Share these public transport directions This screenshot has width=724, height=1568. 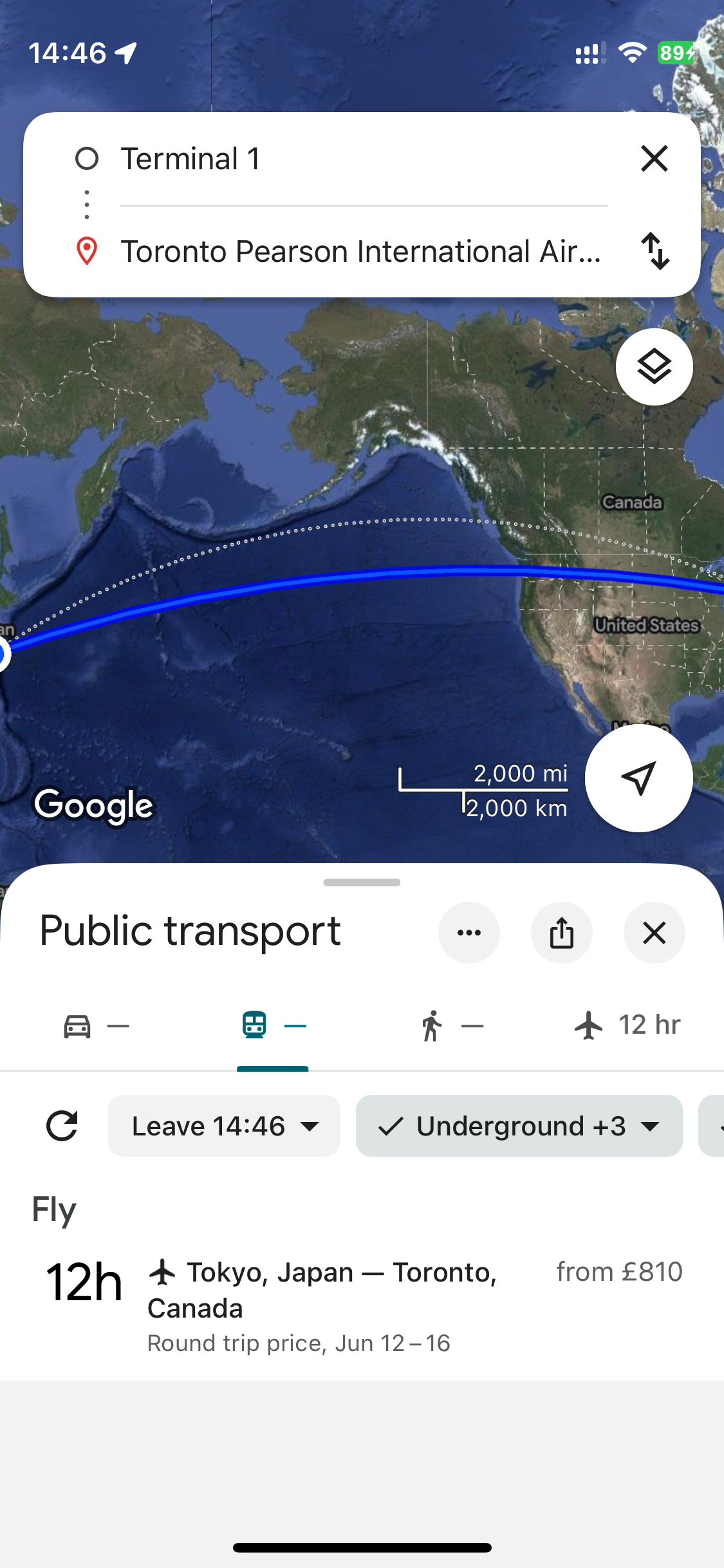tap(561, 933)
